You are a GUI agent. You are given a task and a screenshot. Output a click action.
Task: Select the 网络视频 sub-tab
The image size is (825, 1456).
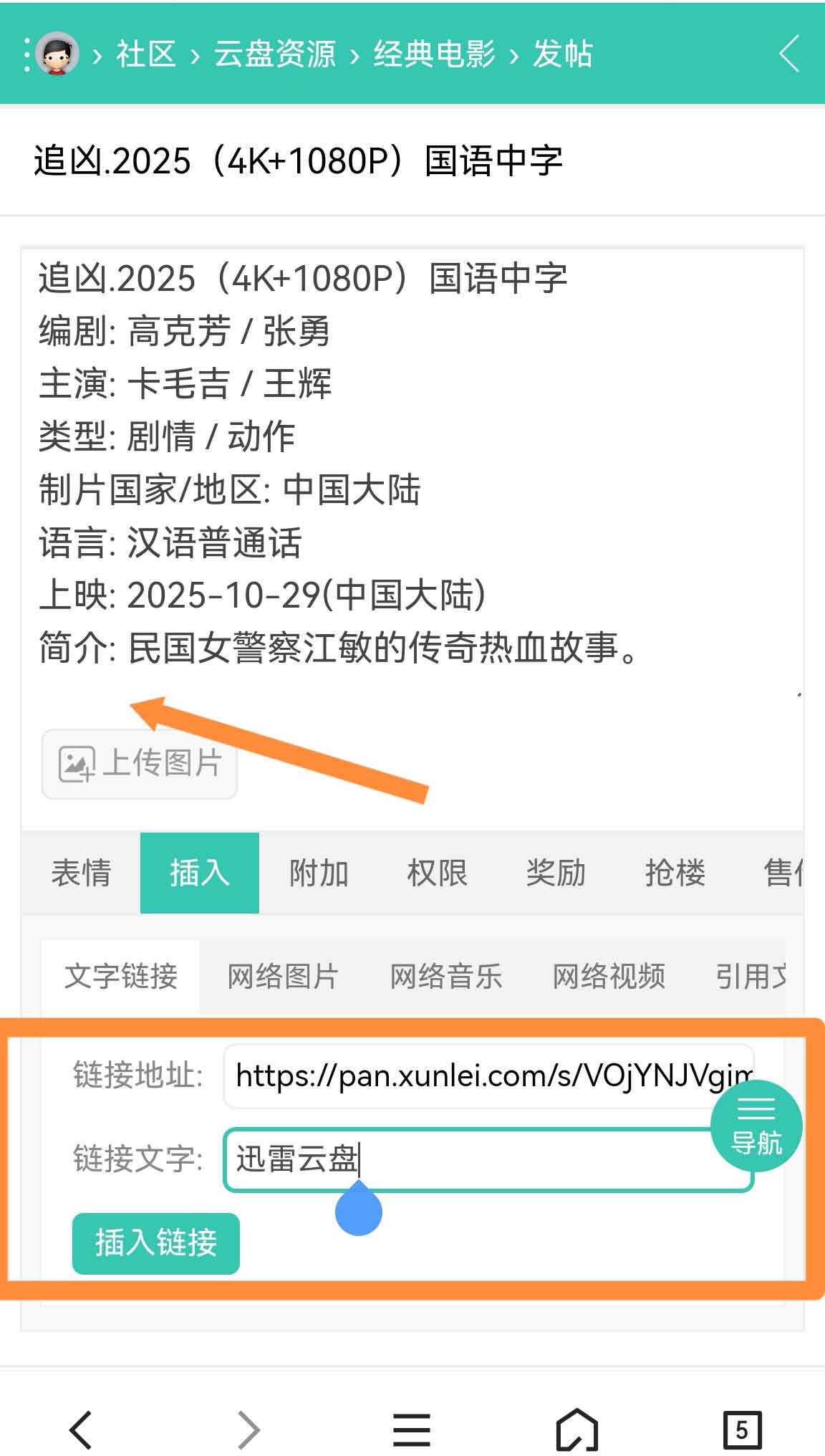[609, 977]
